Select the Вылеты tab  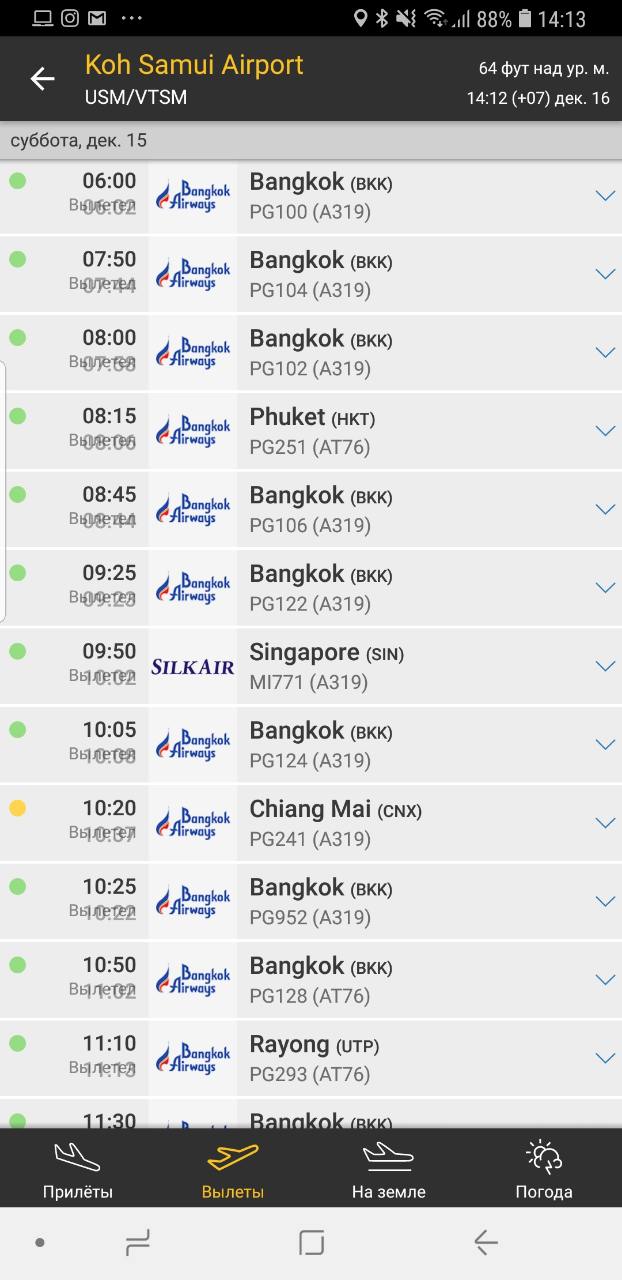pyautogui.click(x=233, y=1169)
